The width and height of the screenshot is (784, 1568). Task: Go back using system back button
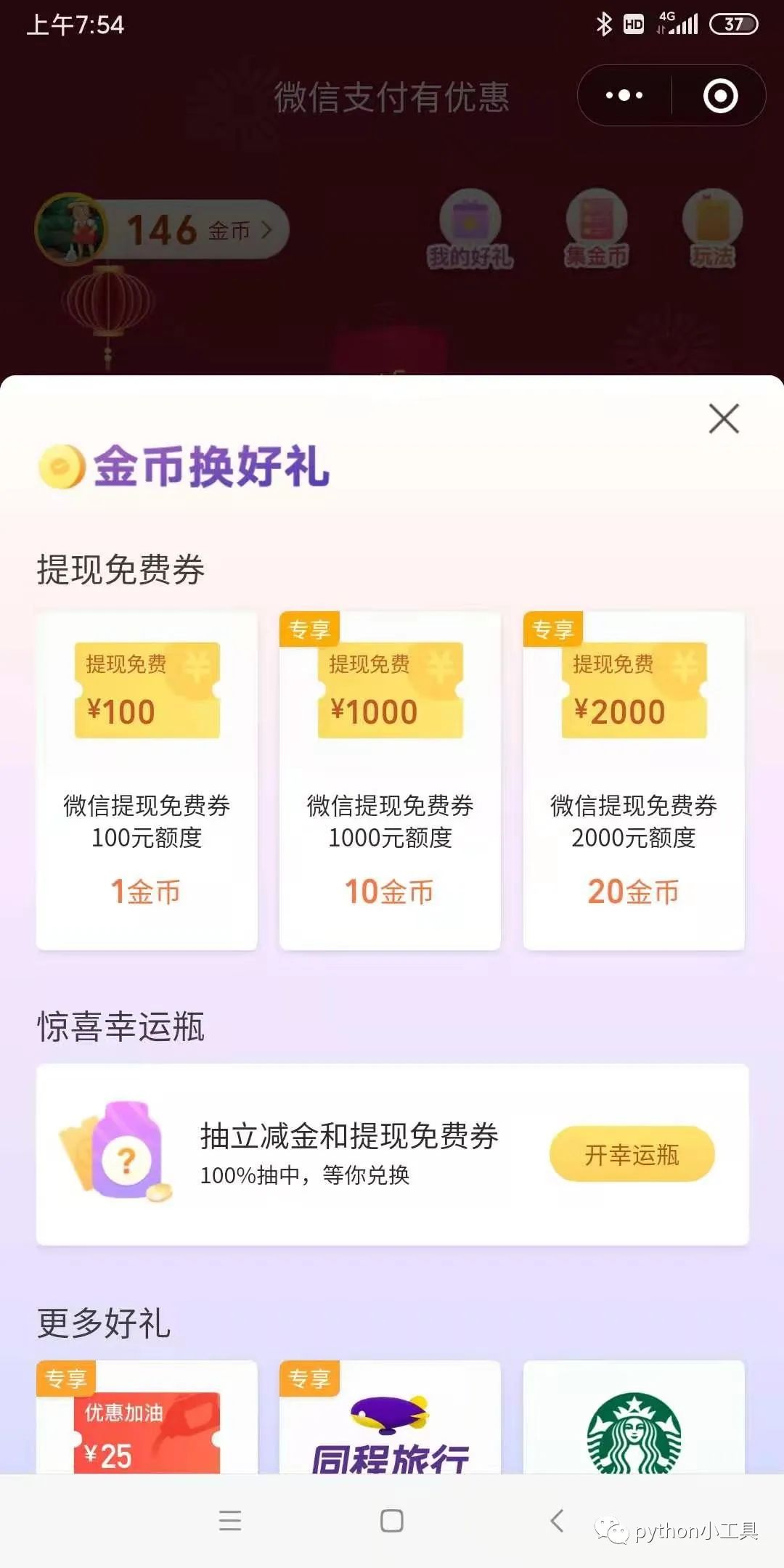pos(557,1520)
